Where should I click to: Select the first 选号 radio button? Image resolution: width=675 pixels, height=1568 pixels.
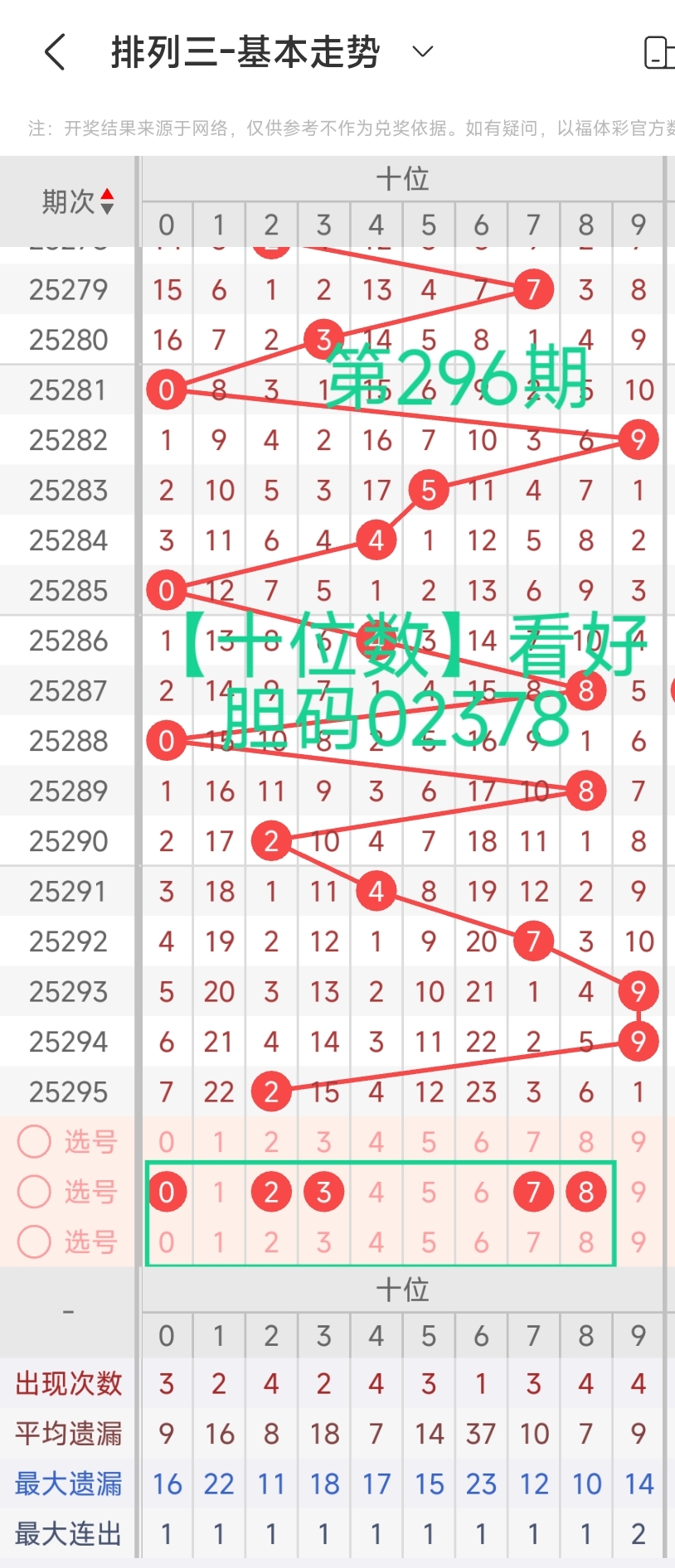(34, 1141)
